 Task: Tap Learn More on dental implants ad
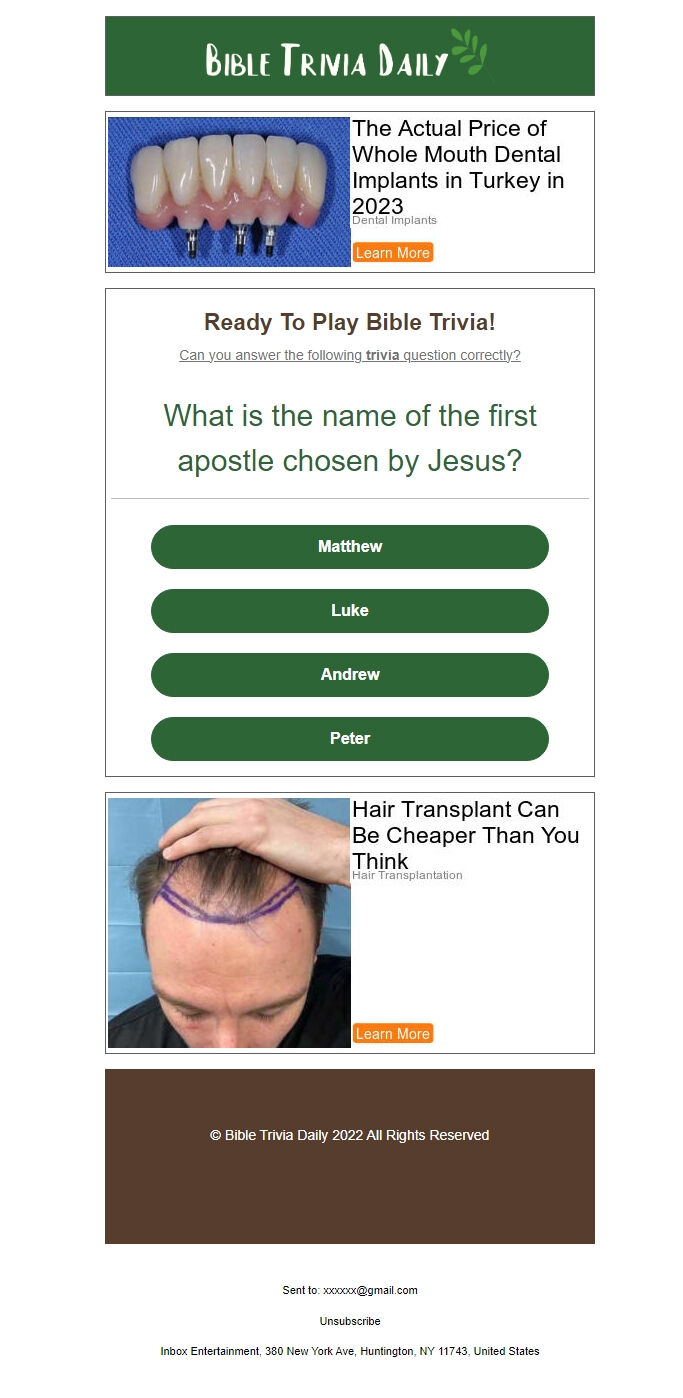[x=392, y=253]
